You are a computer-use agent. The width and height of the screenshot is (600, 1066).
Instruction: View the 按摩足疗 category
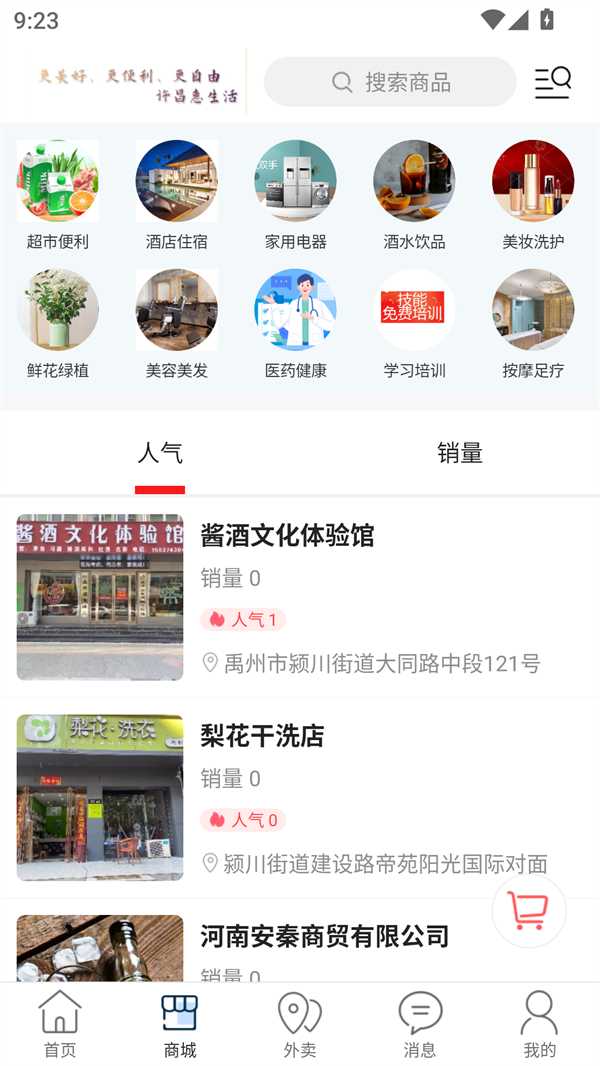point(533,323)
